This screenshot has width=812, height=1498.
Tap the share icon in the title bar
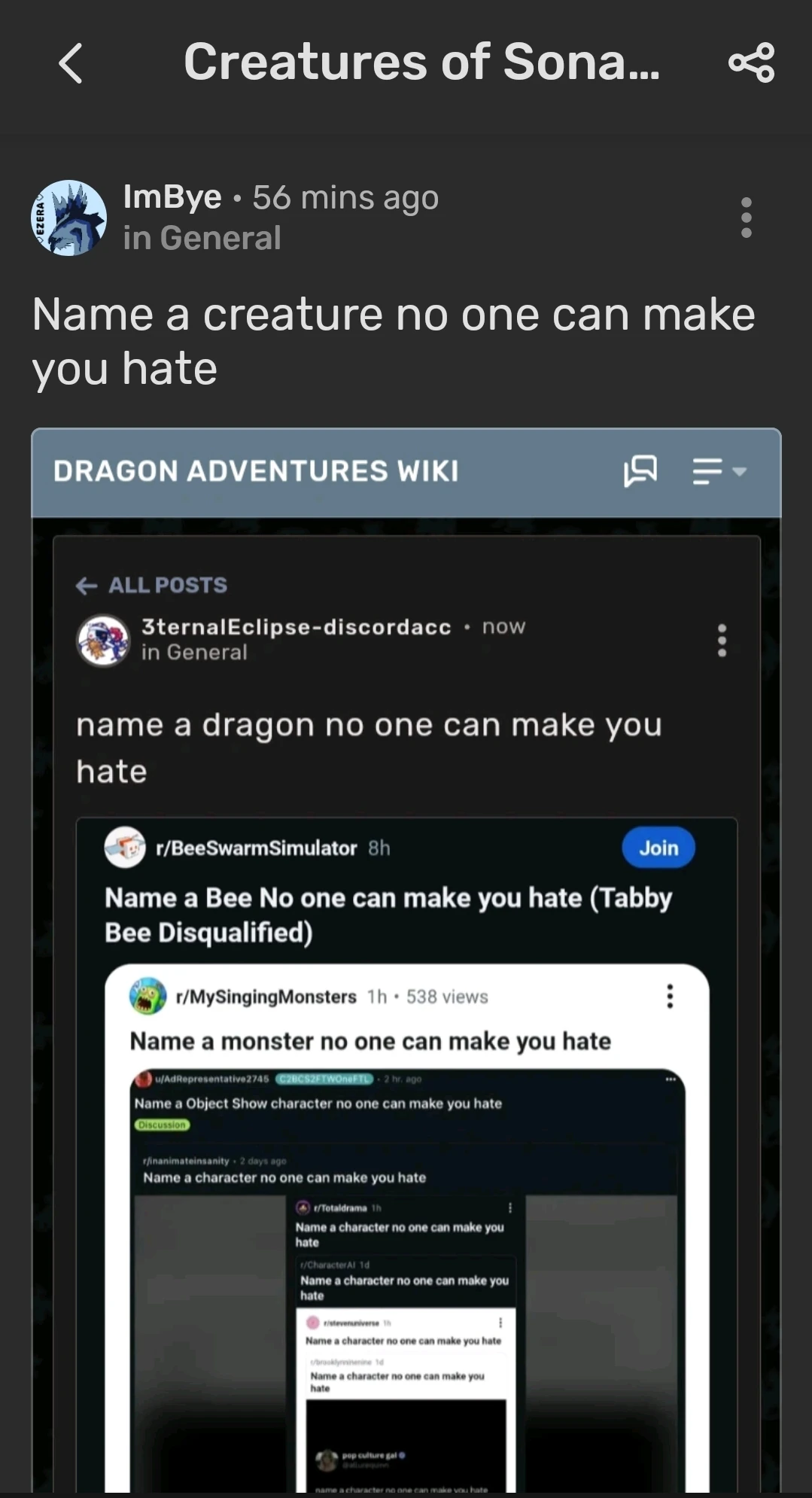751,64
